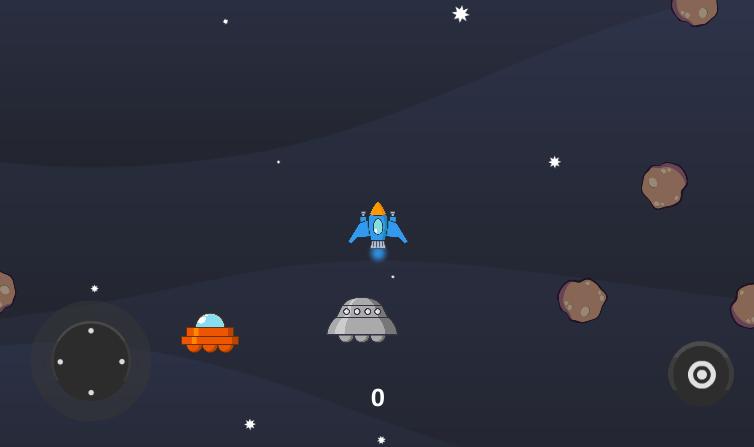Tap the fire button

(x=701, y=374)
